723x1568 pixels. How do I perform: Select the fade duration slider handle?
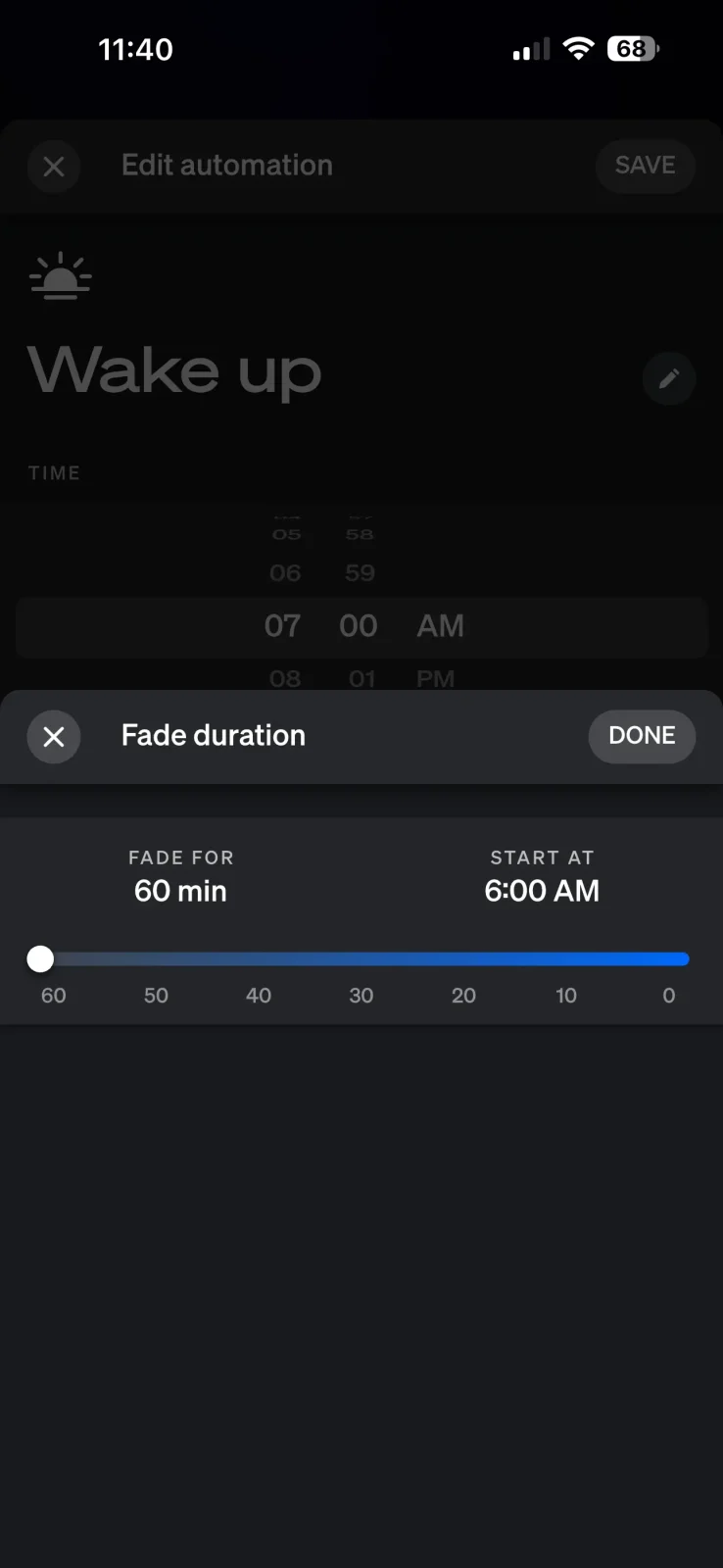(40, 958)
